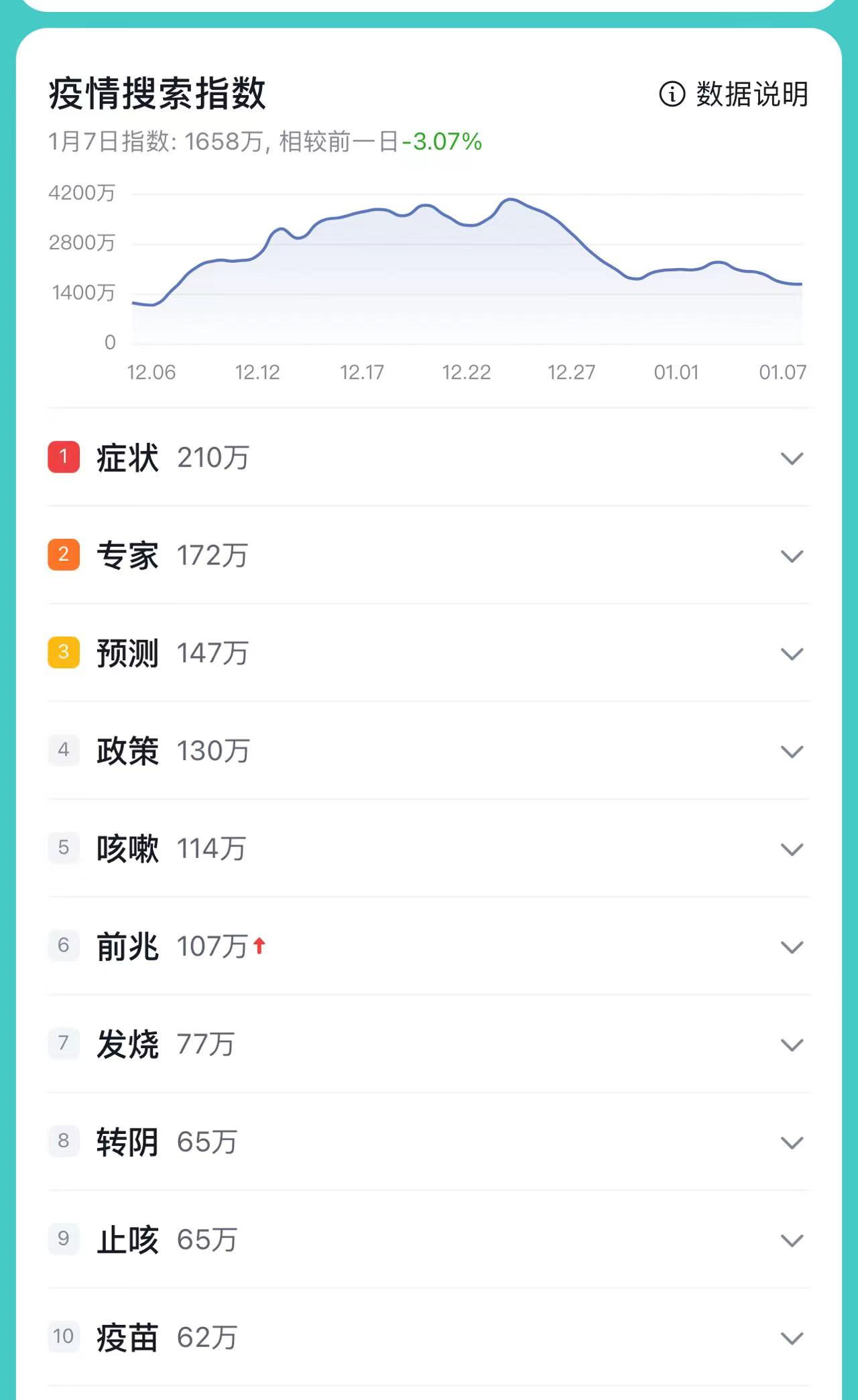The height and width of the screenshot is (1400, 858).
Task: Expand the 咳嗽 row
Action: (x=792, y=849)
